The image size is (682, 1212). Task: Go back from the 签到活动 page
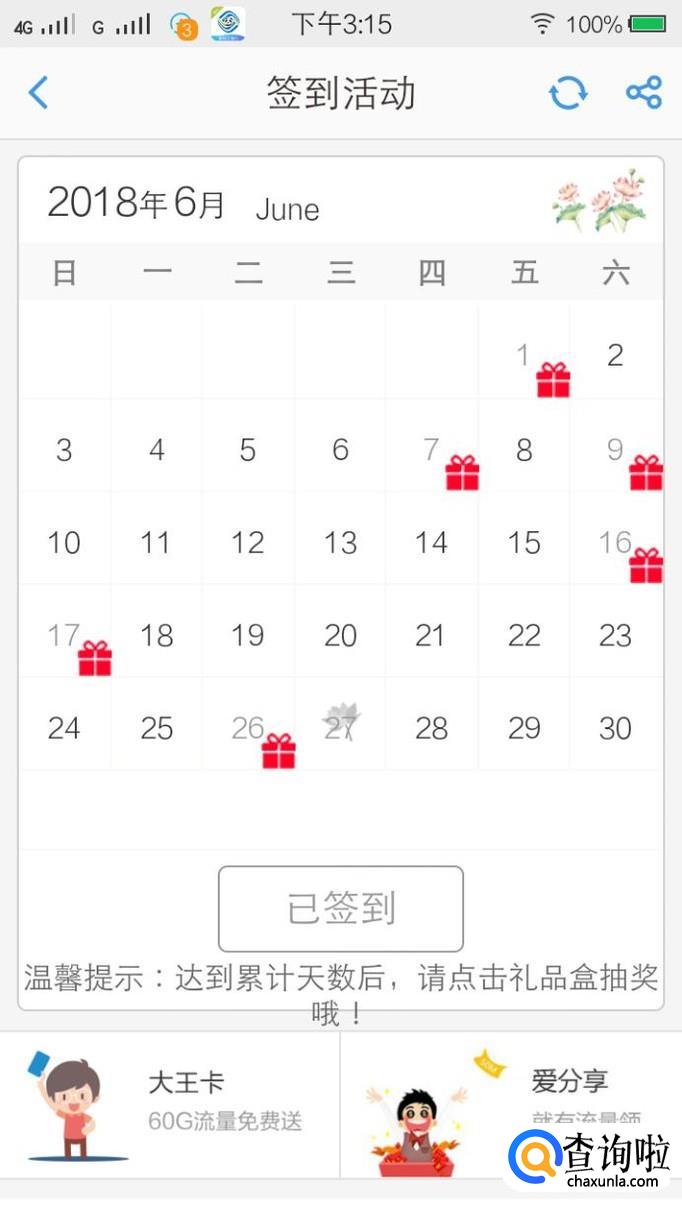pyautogui.click(x=38, y=93)
